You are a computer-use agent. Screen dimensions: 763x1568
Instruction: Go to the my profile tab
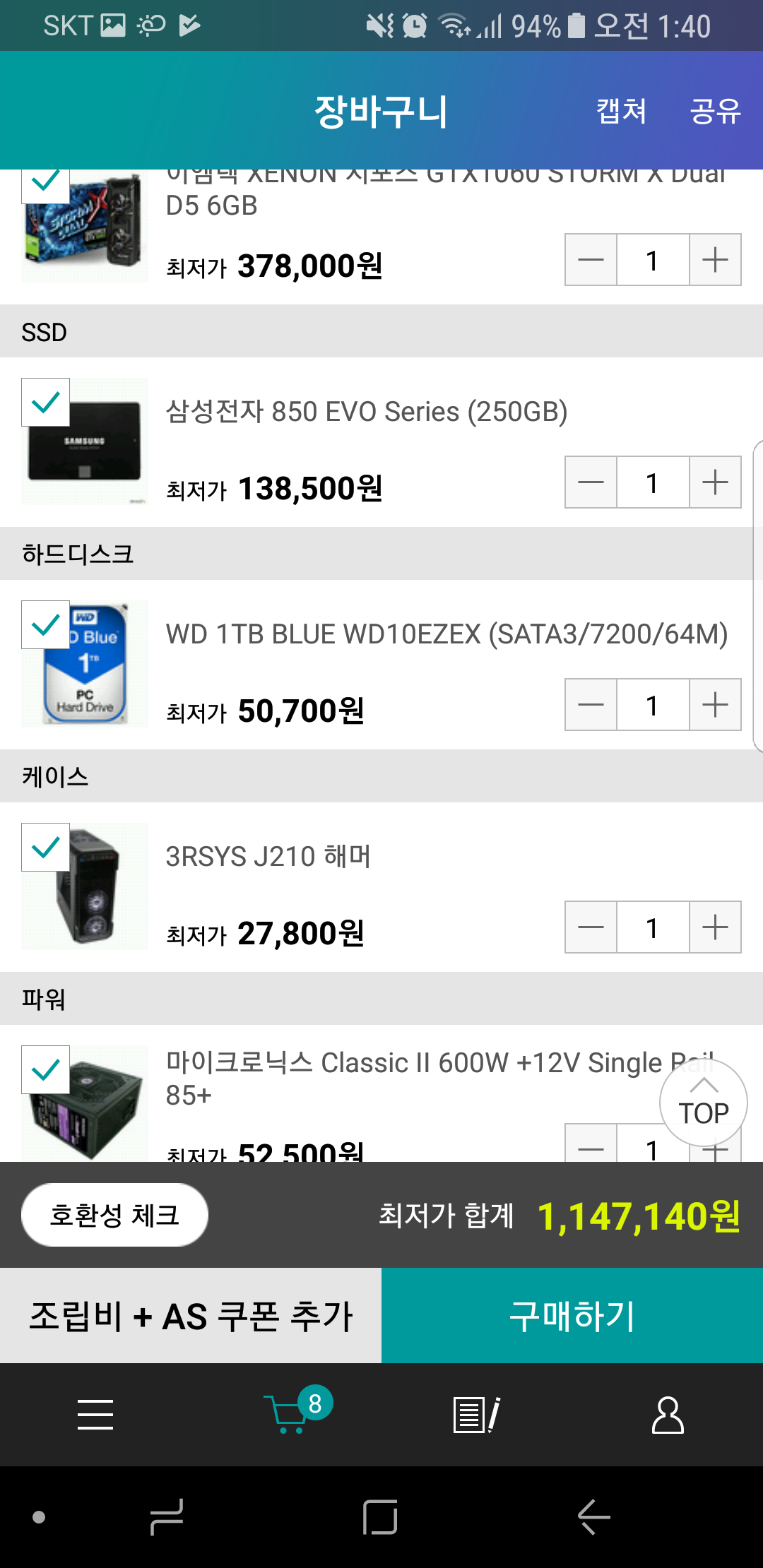click(x=668, y=1415)
